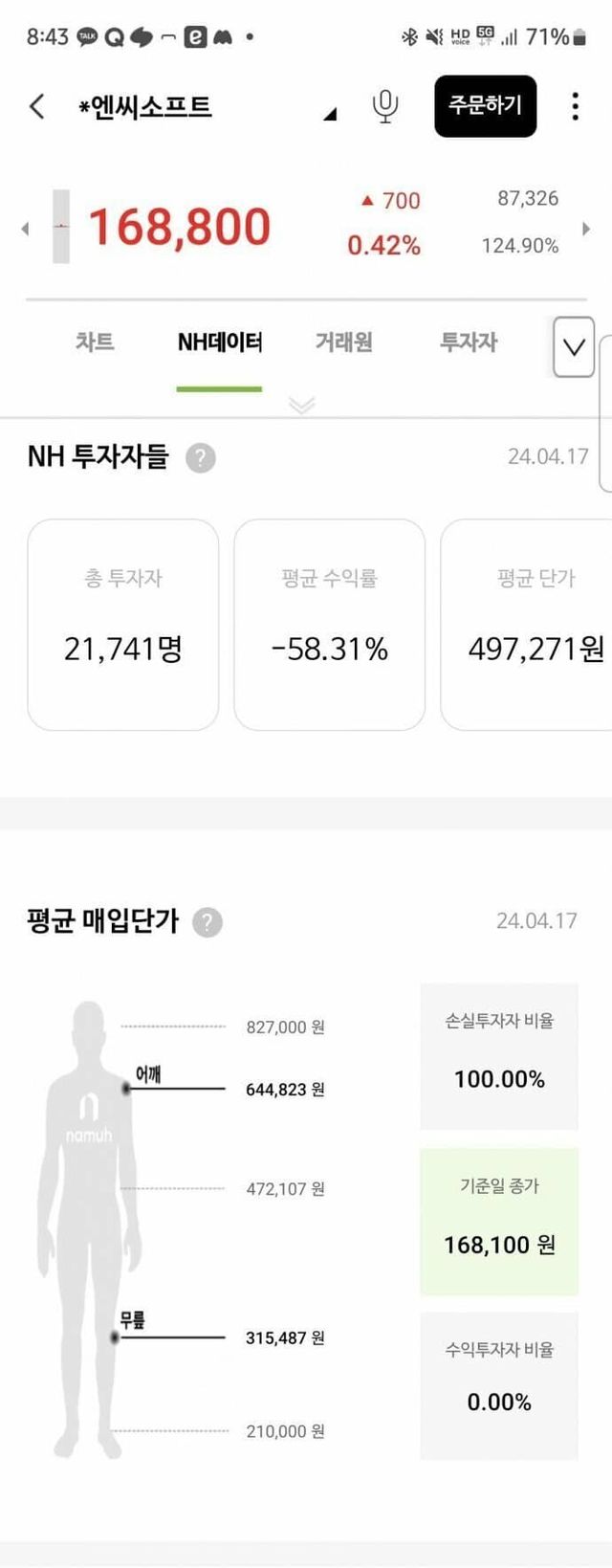The height and width of the screenshot is (1568, 612).
Task: Open the 투자자 tab
Action: (468, 342)
